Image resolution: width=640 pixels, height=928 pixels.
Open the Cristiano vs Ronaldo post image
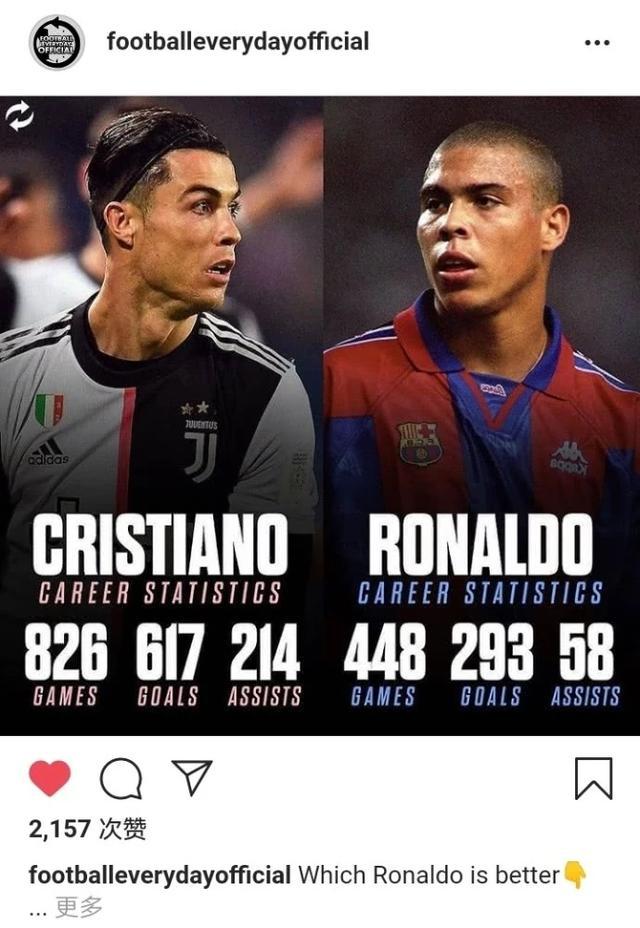point(320,415)
